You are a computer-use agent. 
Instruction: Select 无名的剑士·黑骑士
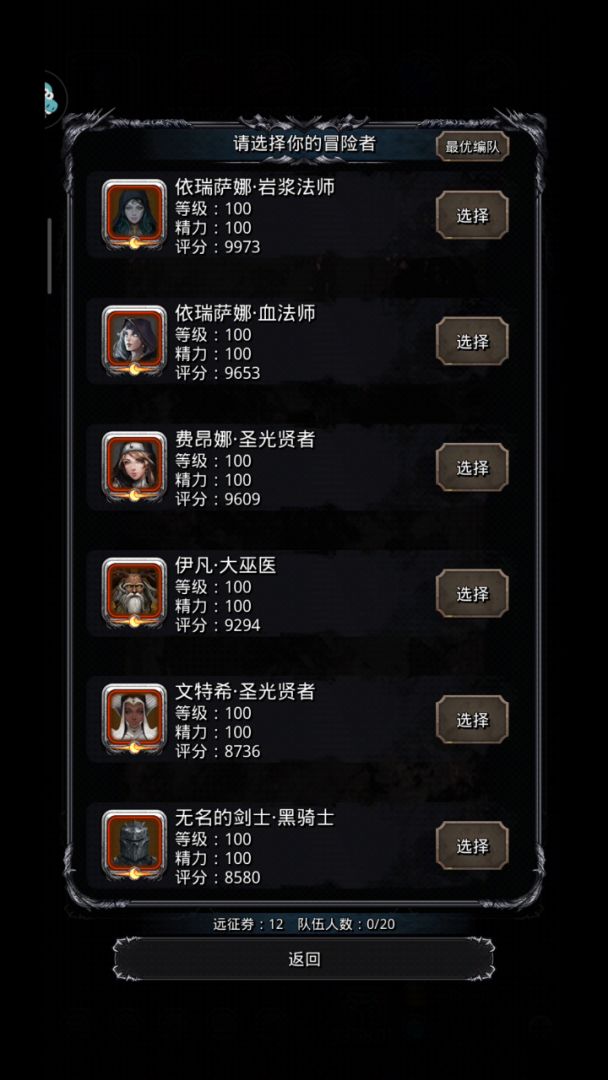[x=472, y=845]
